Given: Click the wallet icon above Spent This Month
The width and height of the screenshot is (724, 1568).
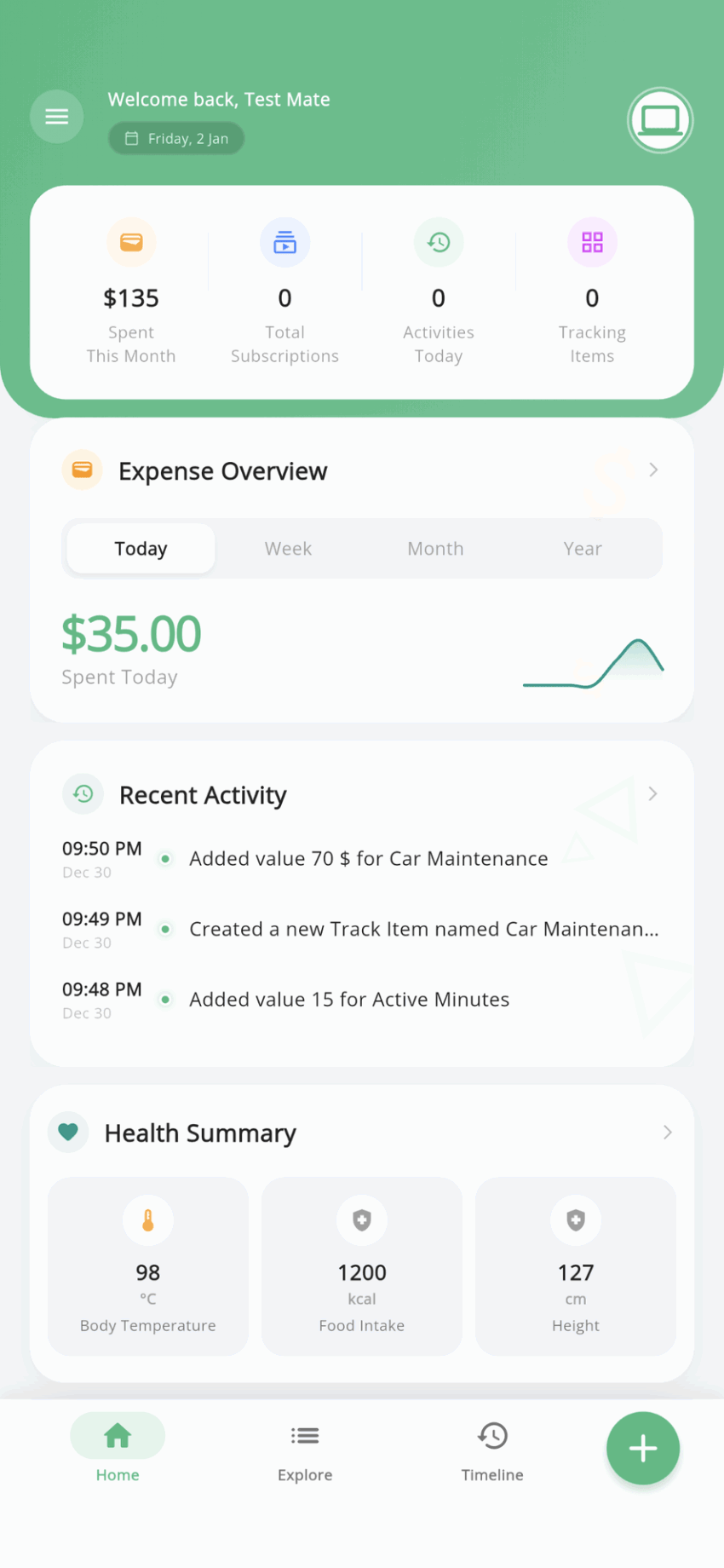Looking at the screenshot, I should pyautogui.click(x=131, y=242).
